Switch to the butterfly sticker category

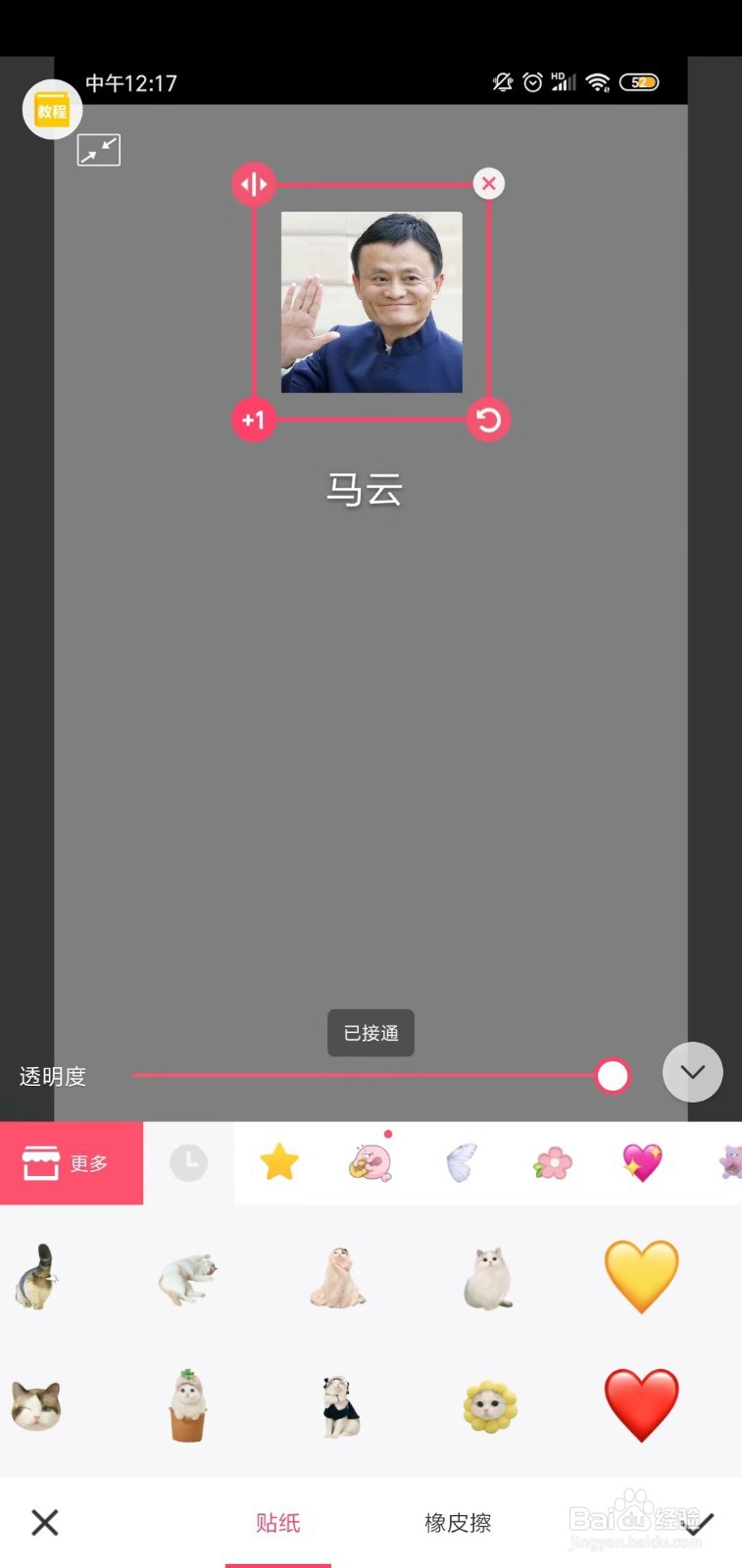click(x=461, y=1162)
